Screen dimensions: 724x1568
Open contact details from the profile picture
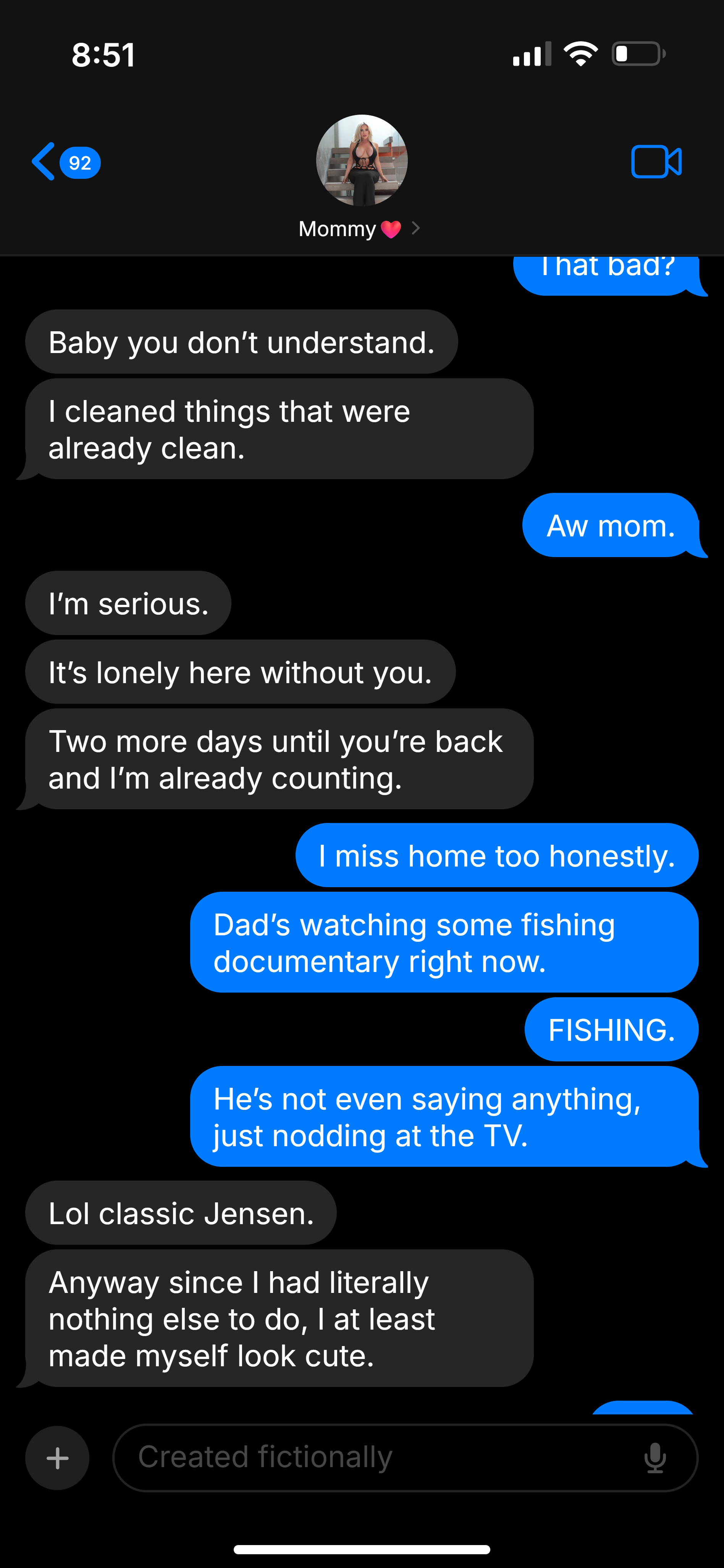click(362, 160)
